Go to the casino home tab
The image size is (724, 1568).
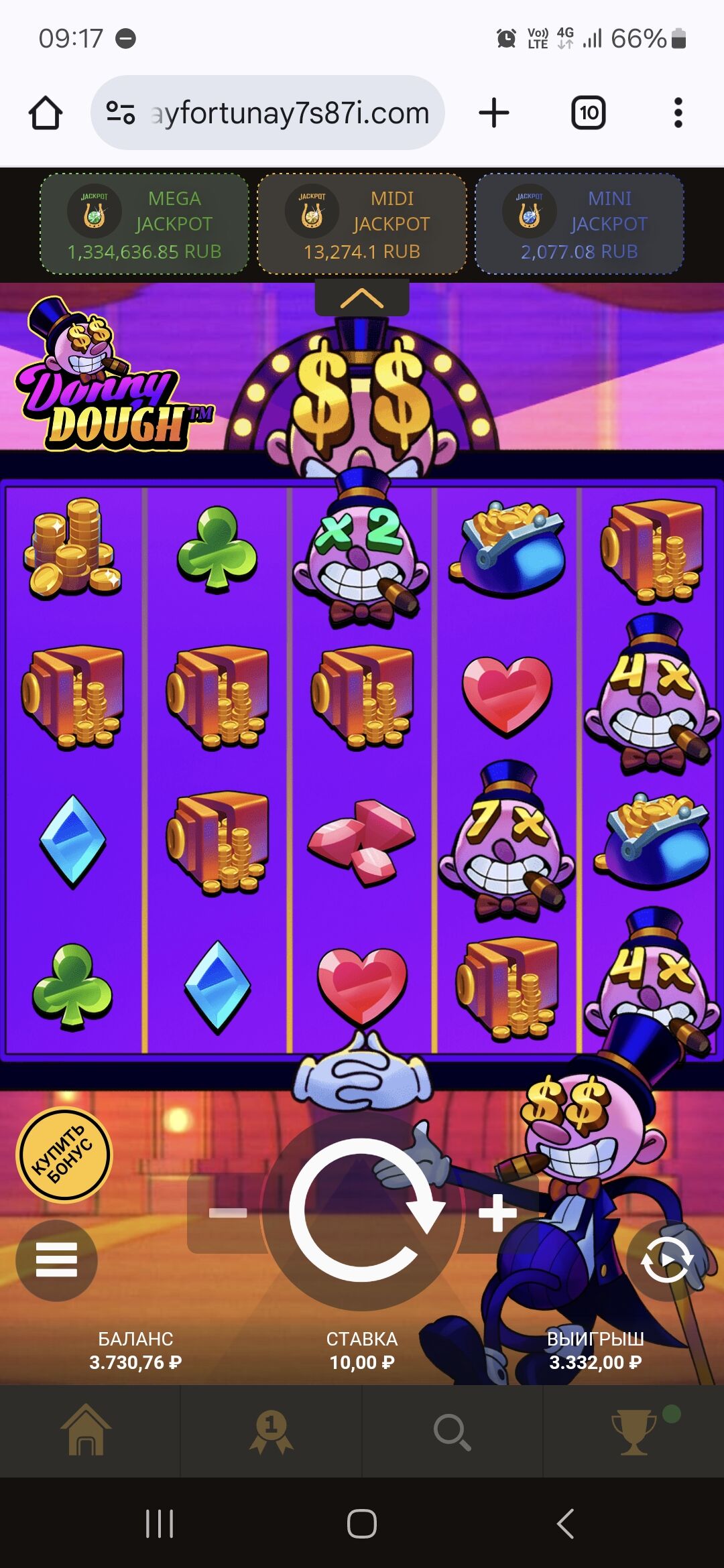click(x=86, y=1431)
